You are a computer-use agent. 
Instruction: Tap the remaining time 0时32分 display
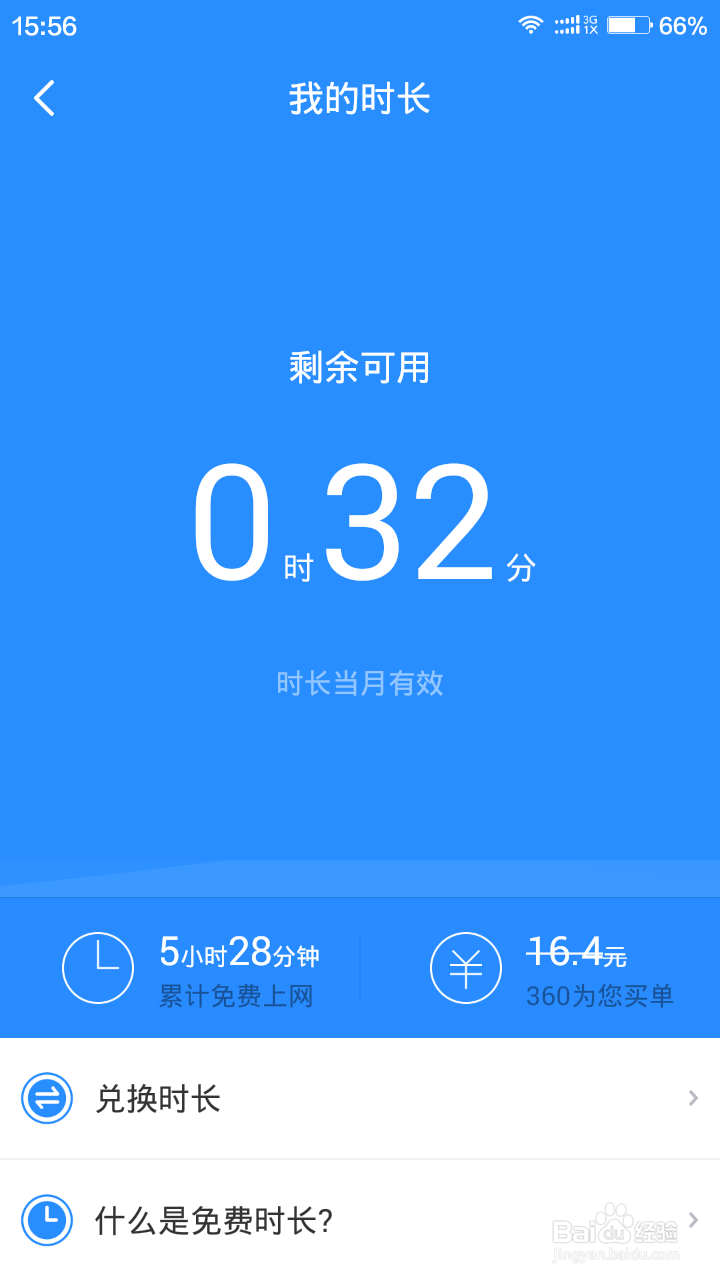click(x=360, y=520)
